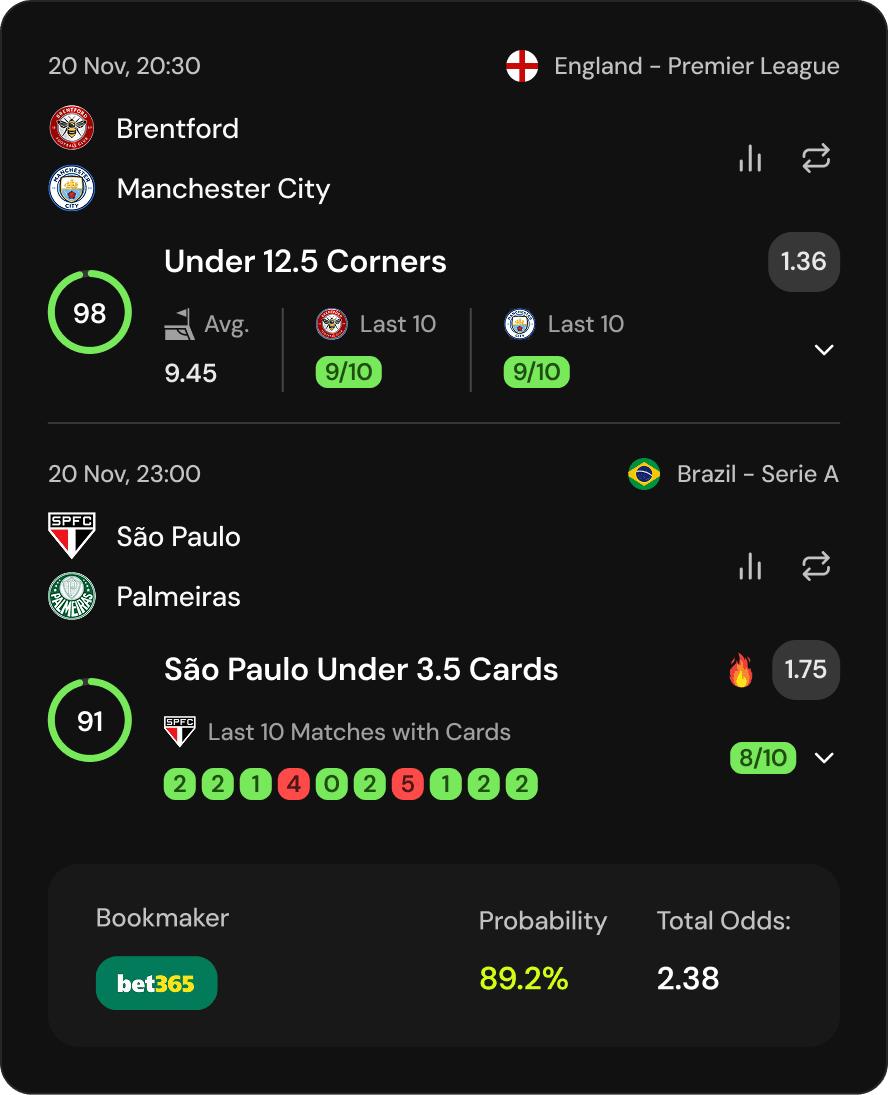This screenshot has width=888, height=1095.
Task: Select the 1.36 odds for Under 12.5 Corners
Action: (803, 262)
